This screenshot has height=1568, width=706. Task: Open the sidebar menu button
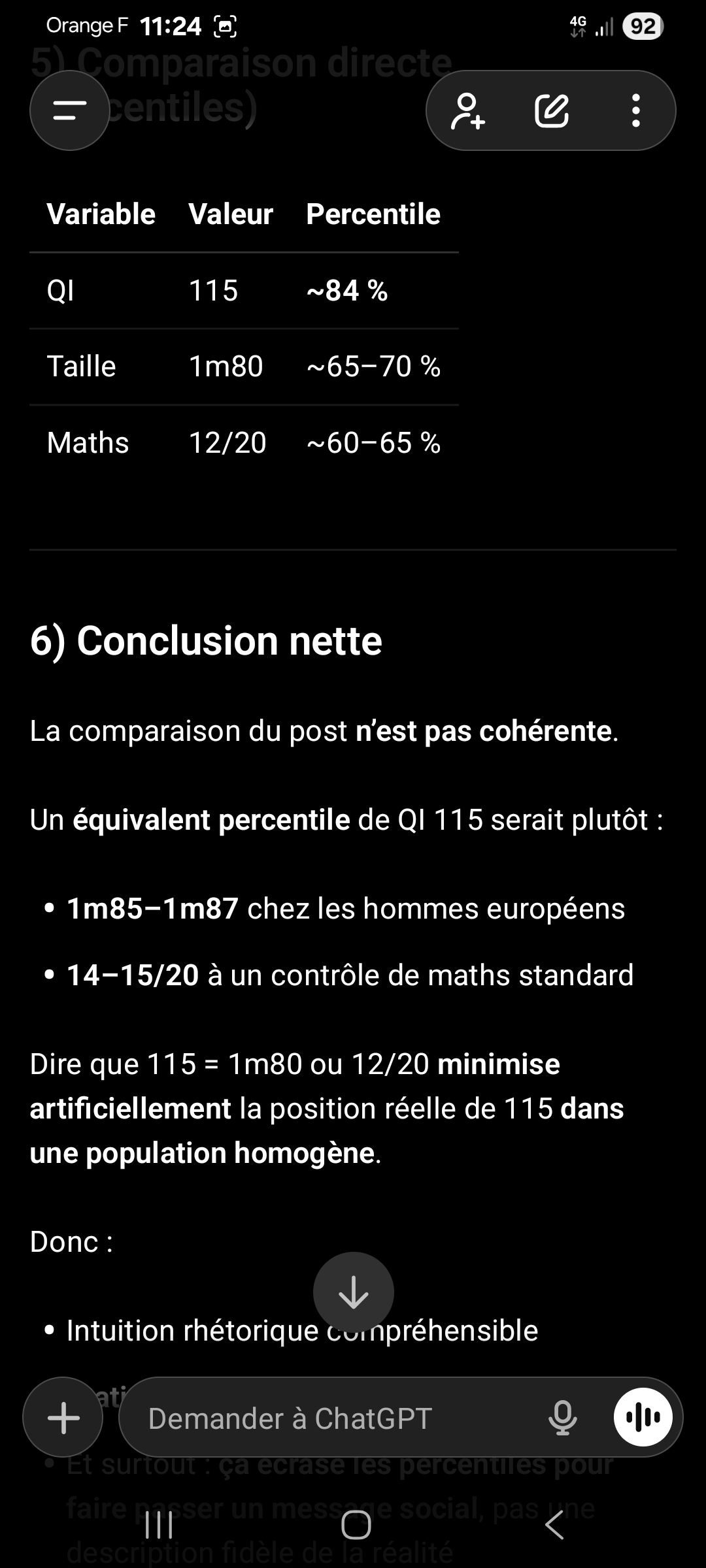point(69,110)
